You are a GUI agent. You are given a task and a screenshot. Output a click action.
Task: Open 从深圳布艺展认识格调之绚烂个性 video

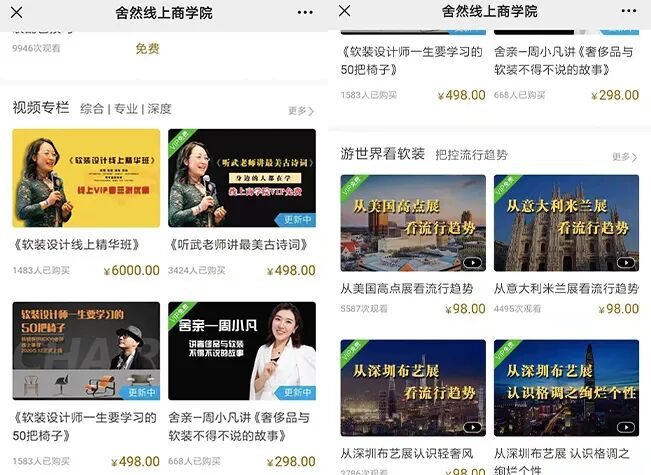coord(566,387)
